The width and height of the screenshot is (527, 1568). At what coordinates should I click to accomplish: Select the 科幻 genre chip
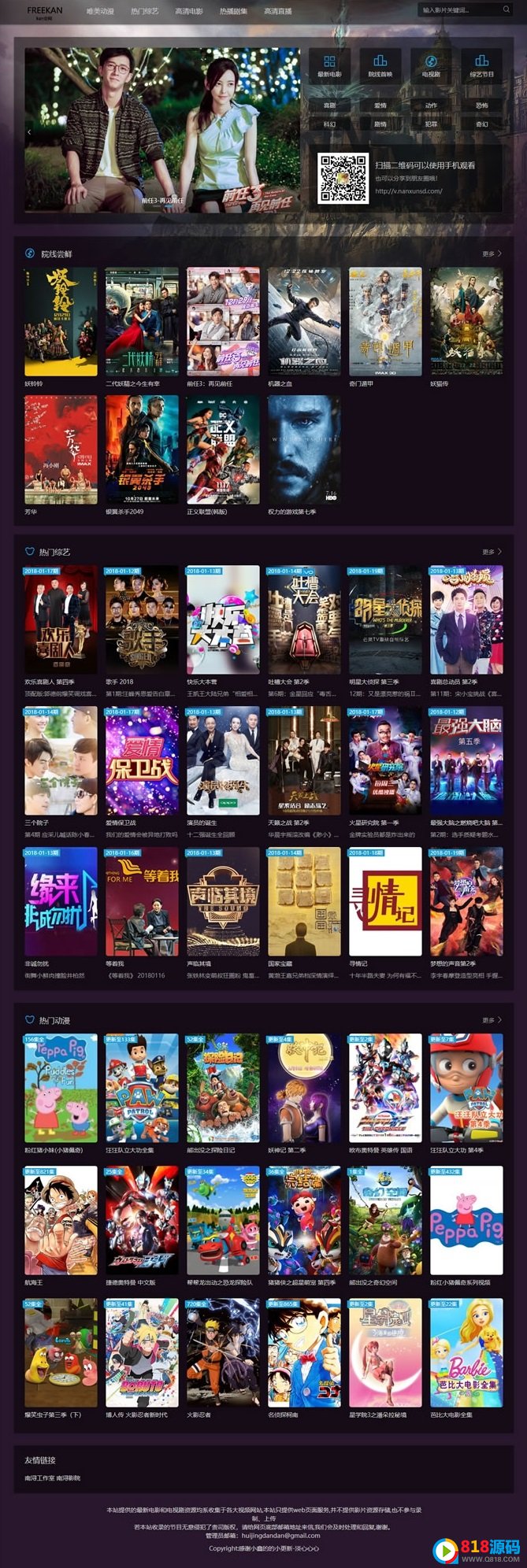329,124
